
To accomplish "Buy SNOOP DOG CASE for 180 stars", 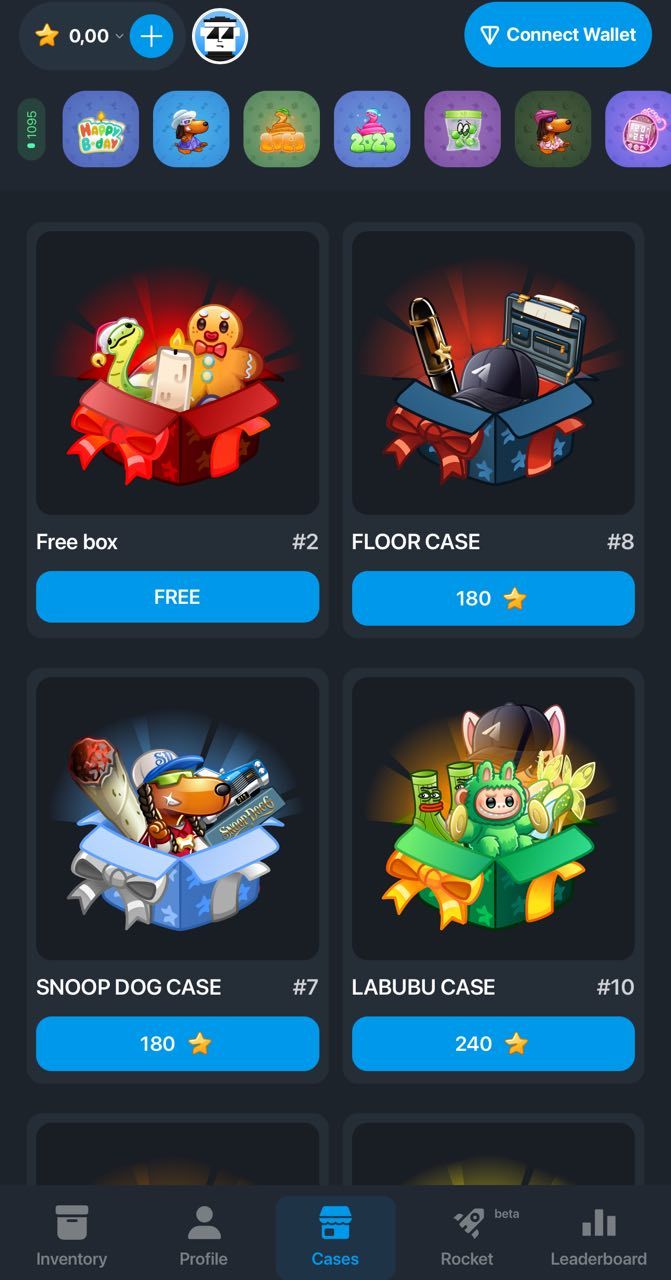I will click(177, 1043).
